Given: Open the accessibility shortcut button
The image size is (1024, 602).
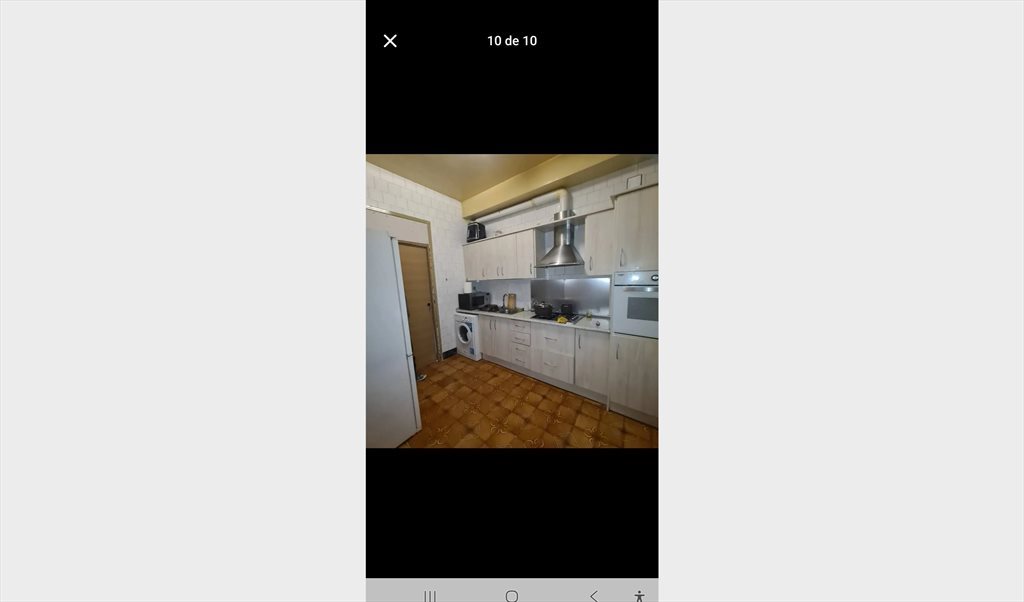Looking at the screenshot, I should coord(639,596).
